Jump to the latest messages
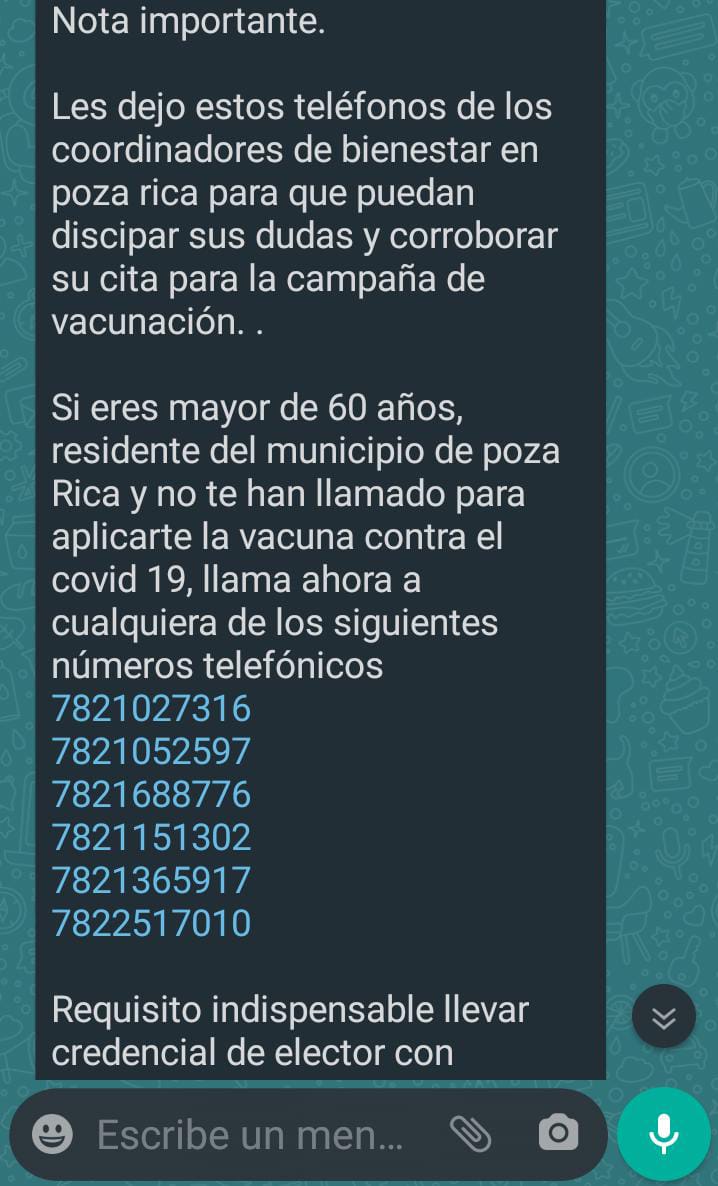The image size is (718, 1186). [x=663, y=1017]
